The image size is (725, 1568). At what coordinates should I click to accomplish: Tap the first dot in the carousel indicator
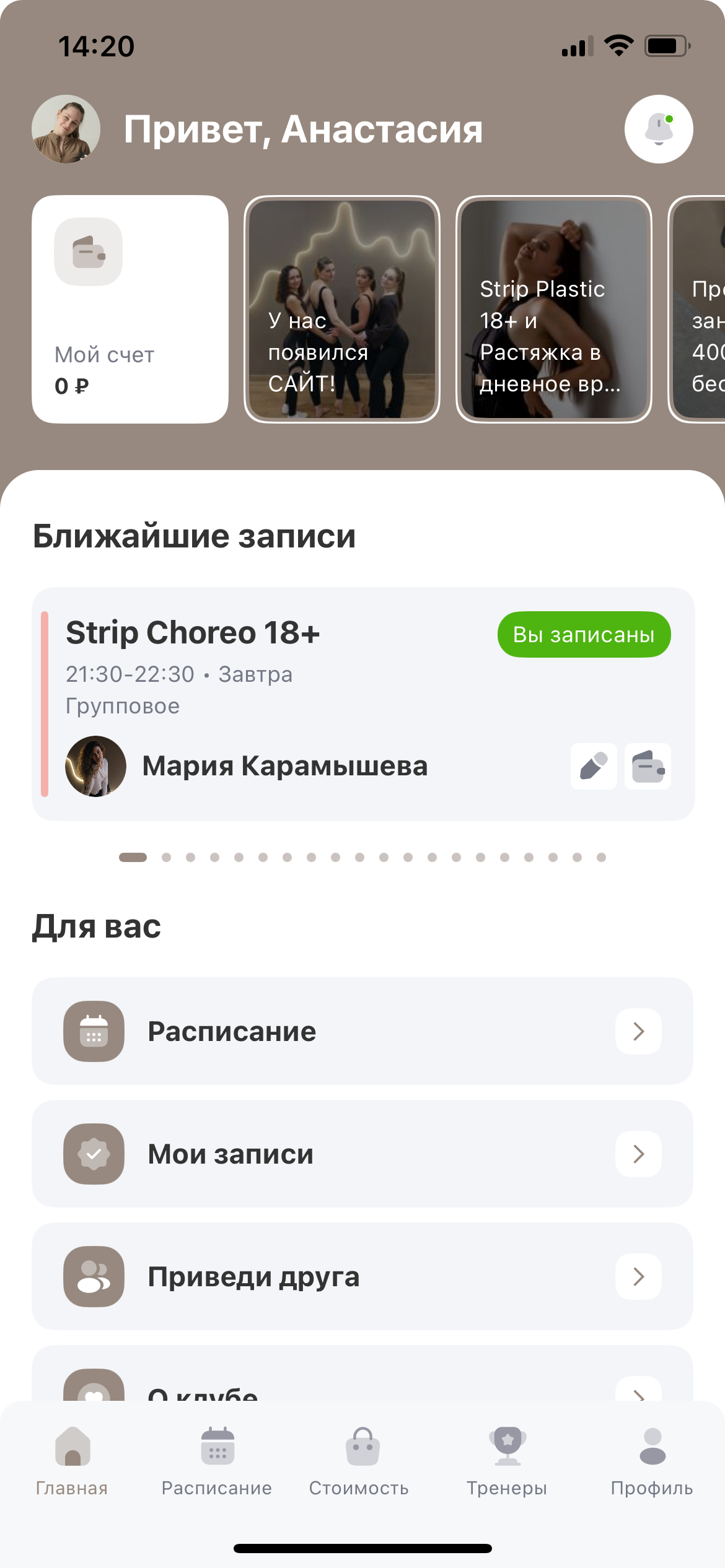coord(133,856)
